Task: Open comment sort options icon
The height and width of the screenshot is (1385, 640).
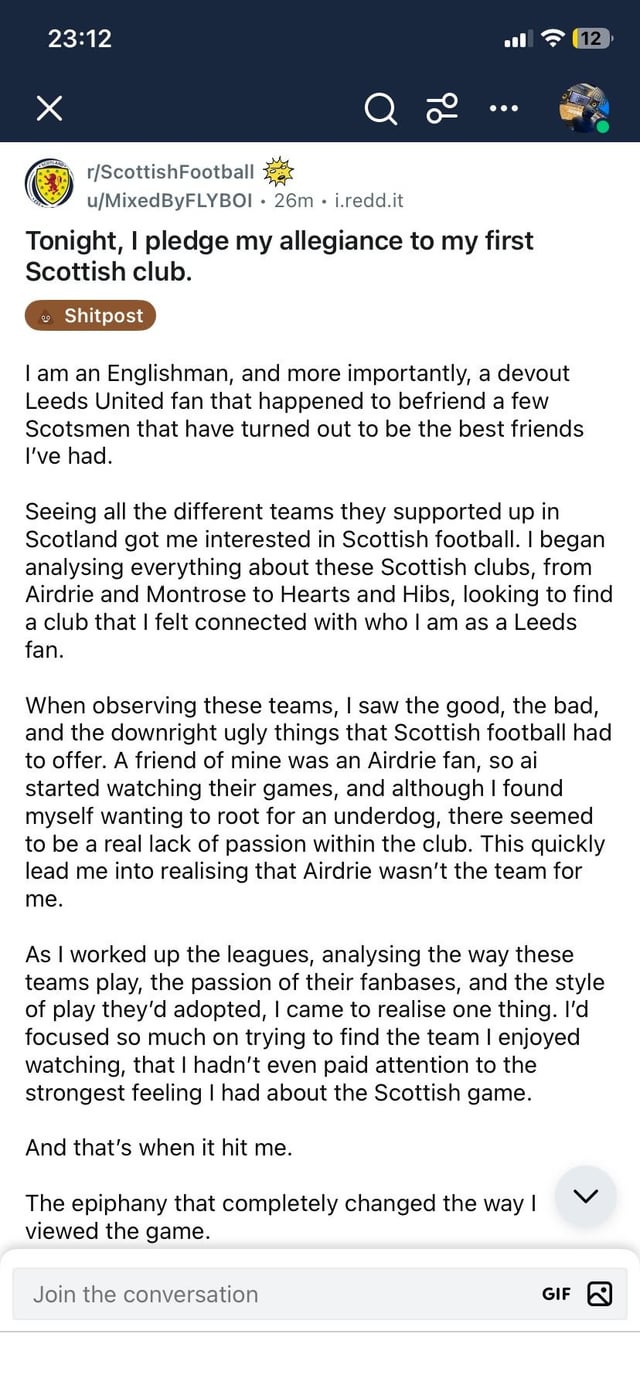Action: [x=442, y=109]
